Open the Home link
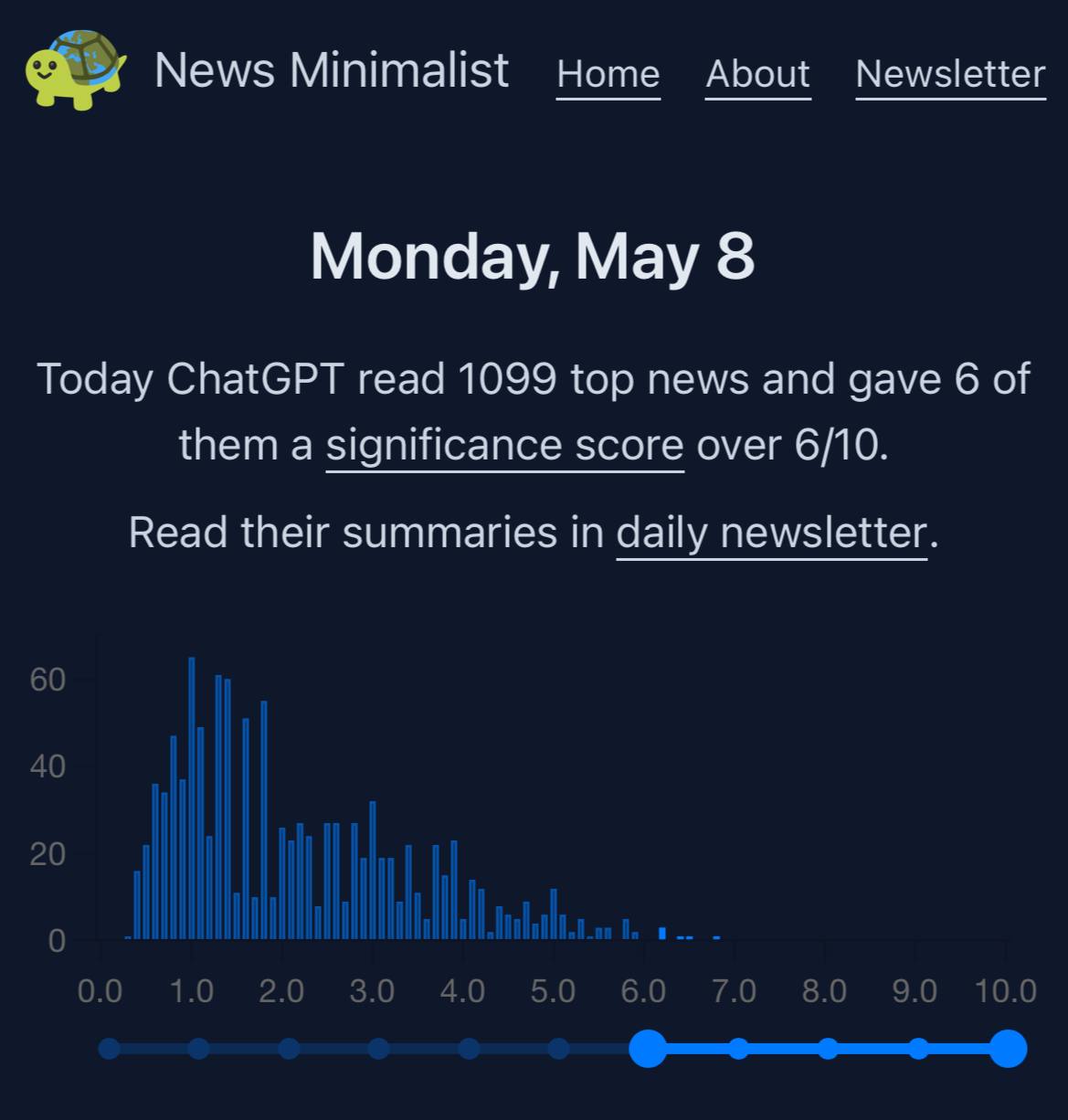Image resolution: width=1068 pixels, height=1120 pixels. [608, 74]
